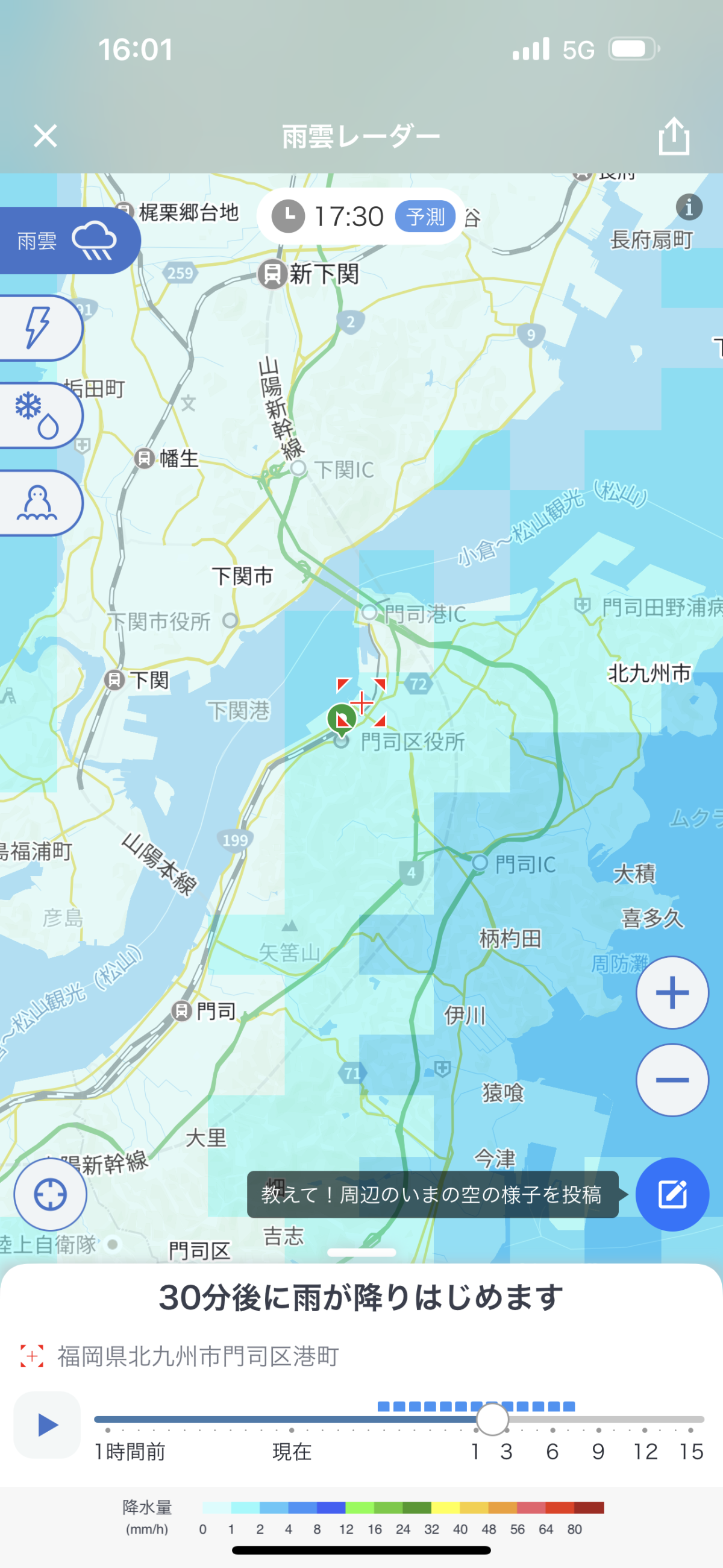Tap the green location pin on the map
723x1568 pixels.
[x=342, y=718]
